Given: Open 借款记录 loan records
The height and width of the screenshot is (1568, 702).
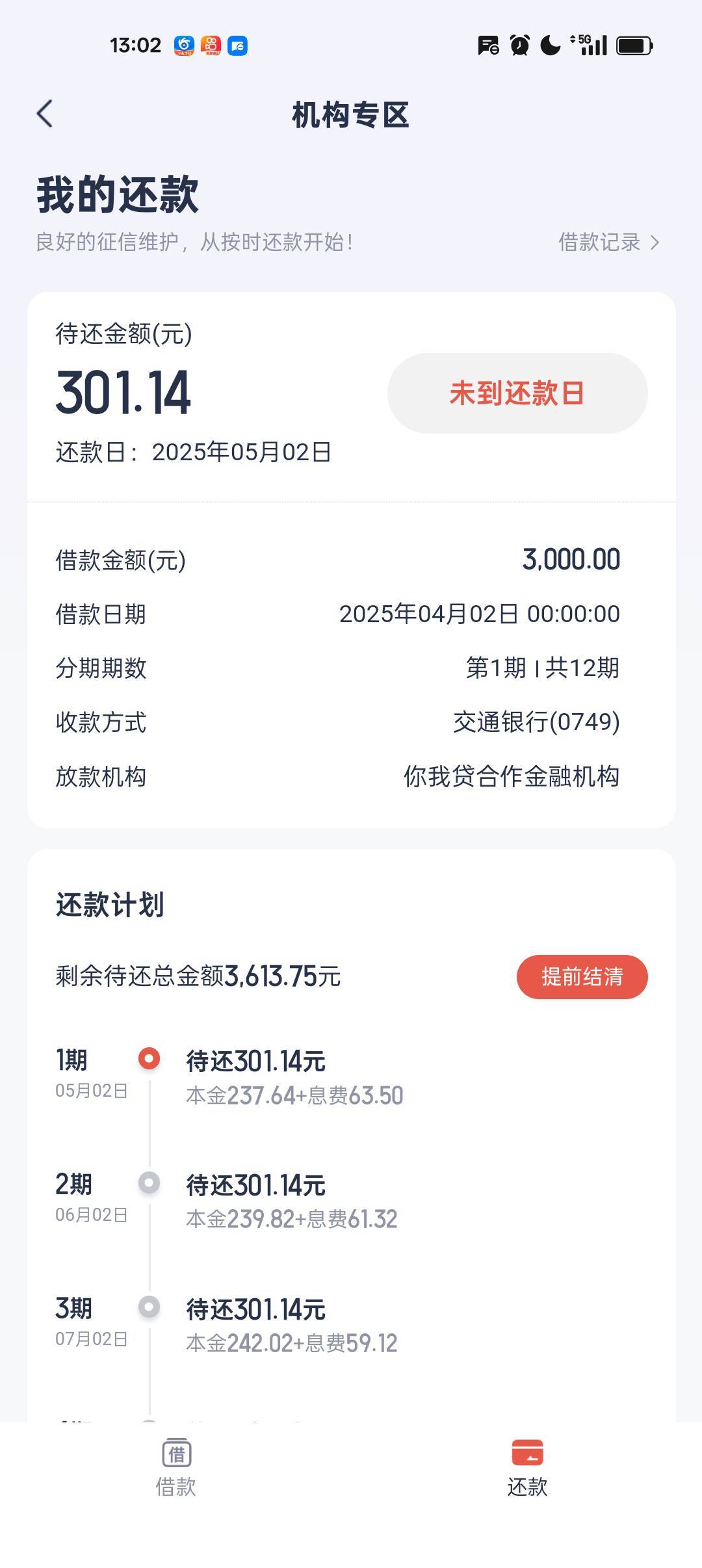Looking at the screenshot, I should 608,242.
